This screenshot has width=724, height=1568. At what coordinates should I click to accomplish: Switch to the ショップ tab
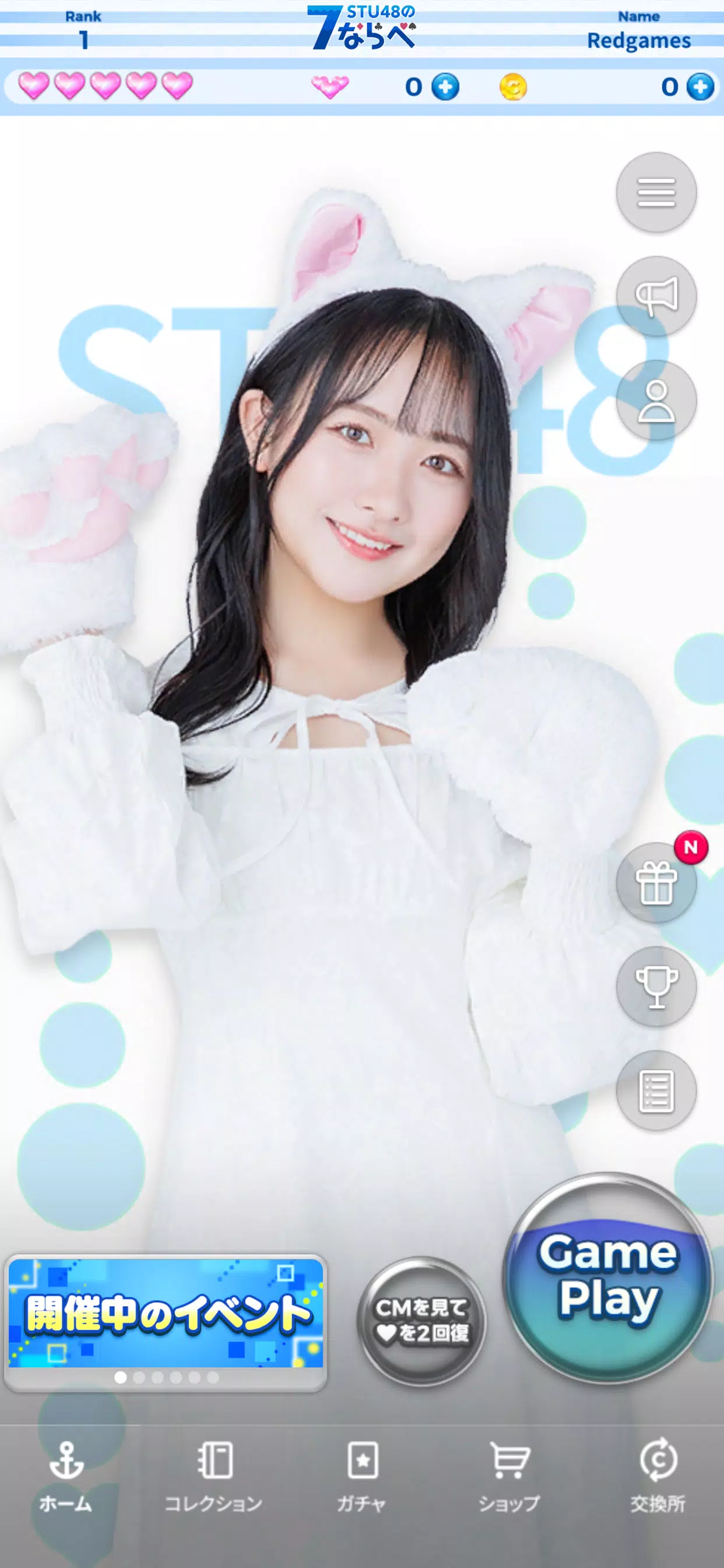[509, 1475]
